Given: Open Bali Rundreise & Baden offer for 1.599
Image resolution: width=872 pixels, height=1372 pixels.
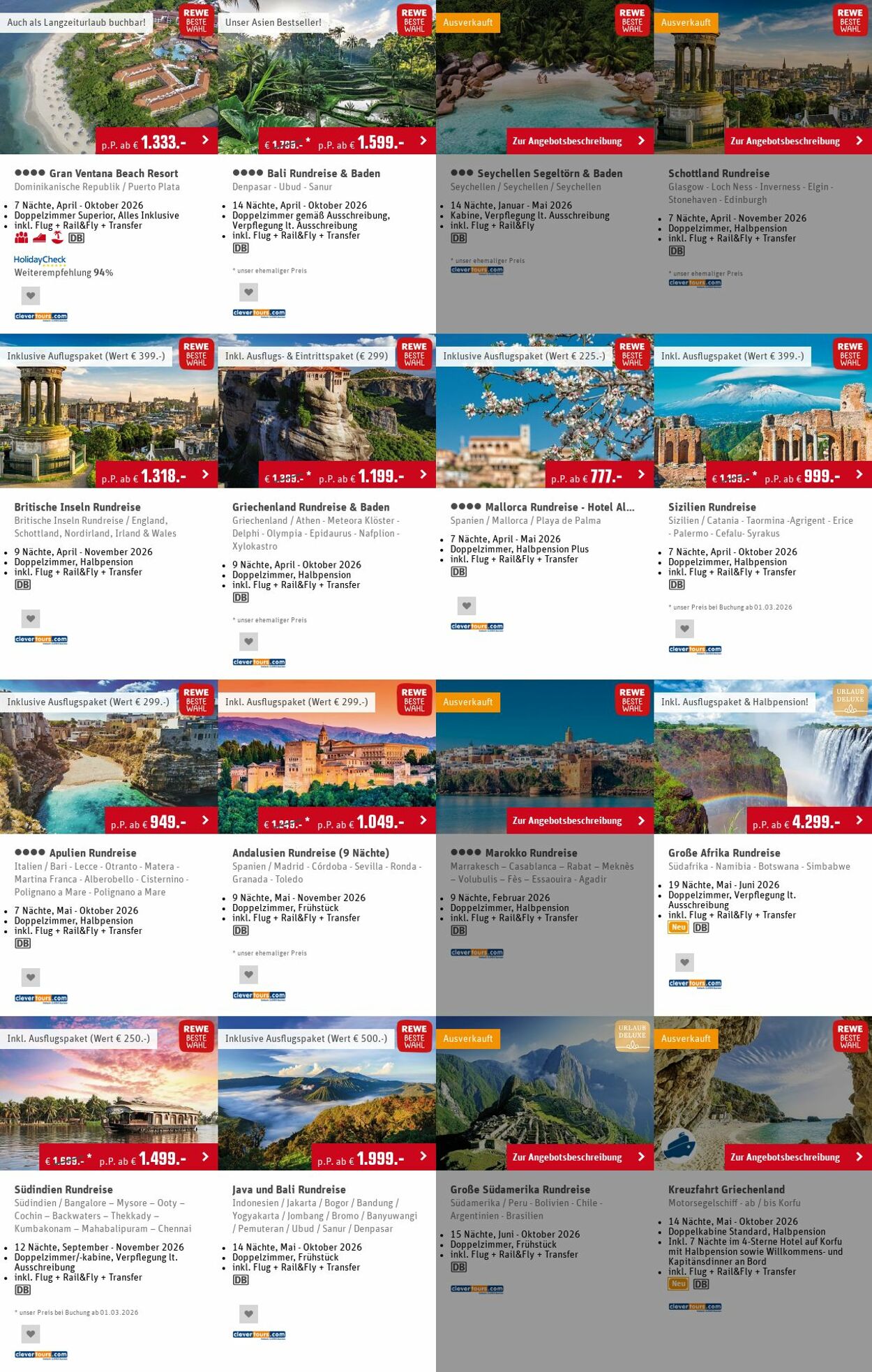Looking at the screenshot, I should click(x=347, y=142).
